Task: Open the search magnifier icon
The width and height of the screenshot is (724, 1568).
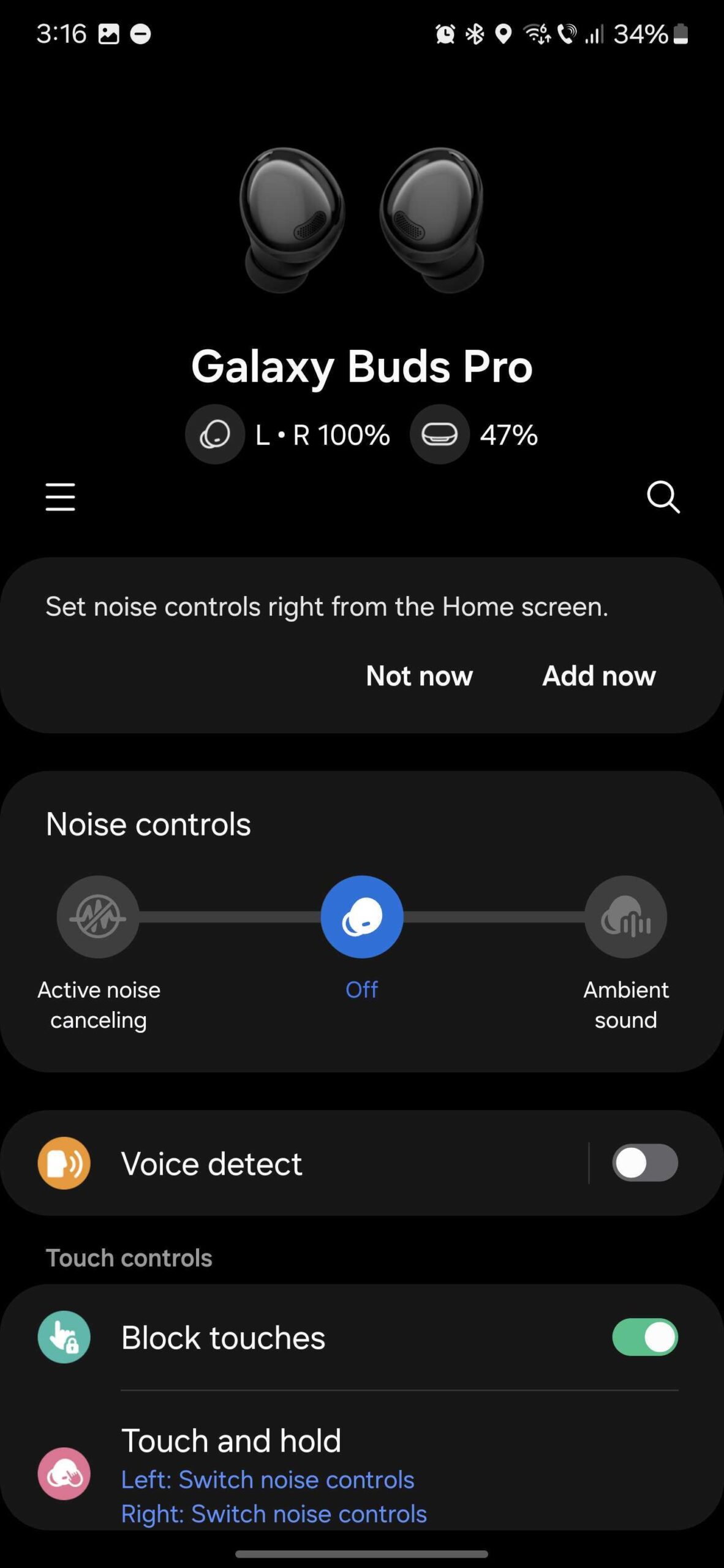Action: tap(663, 497)
